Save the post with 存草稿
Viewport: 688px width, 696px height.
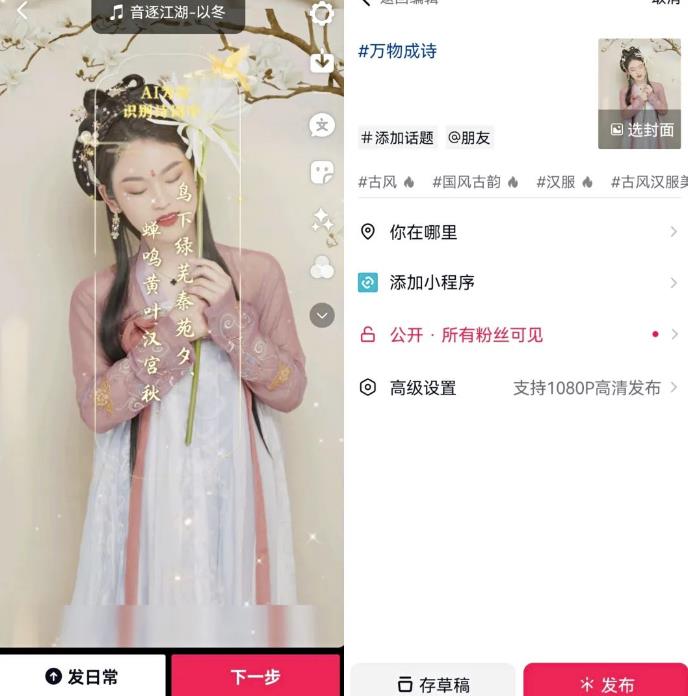433,684
